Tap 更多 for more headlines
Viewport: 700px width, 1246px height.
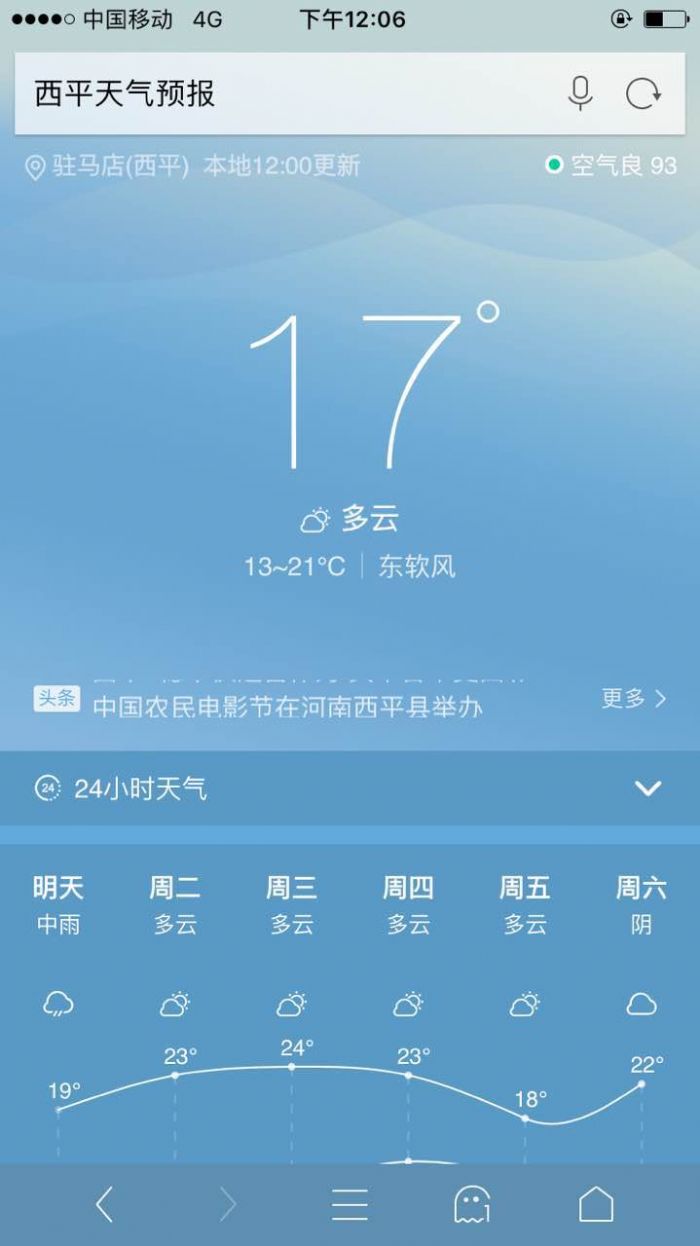(x=633, y=699)
